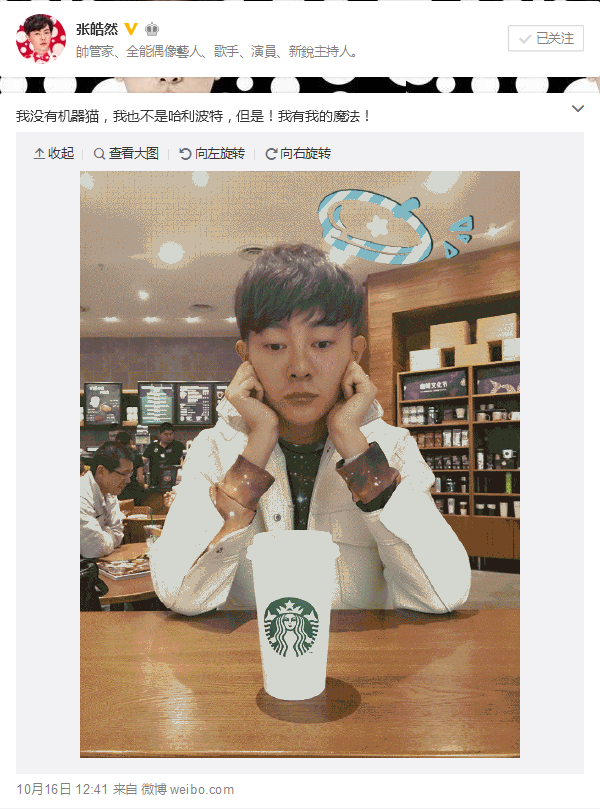View the full-size image via 查看大图
This screenshot has width=600, height=809.
click(x=126, y=153)
